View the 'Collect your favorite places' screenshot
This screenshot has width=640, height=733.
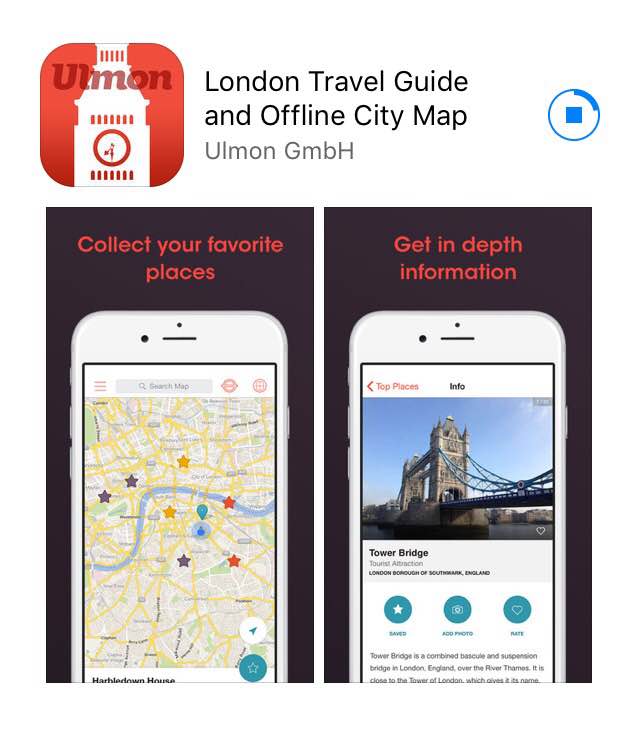coord(180,445)
